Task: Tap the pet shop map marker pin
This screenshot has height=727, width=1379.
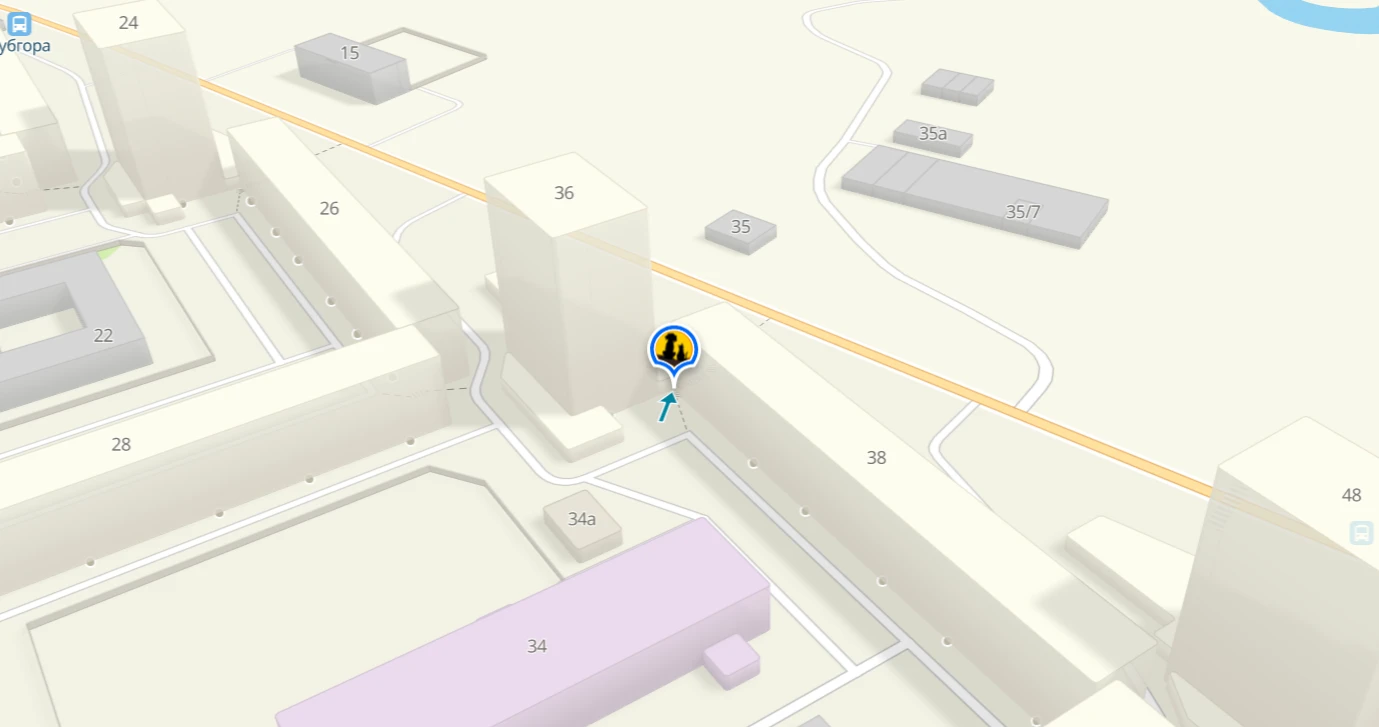Action: (x=674, y=349)
